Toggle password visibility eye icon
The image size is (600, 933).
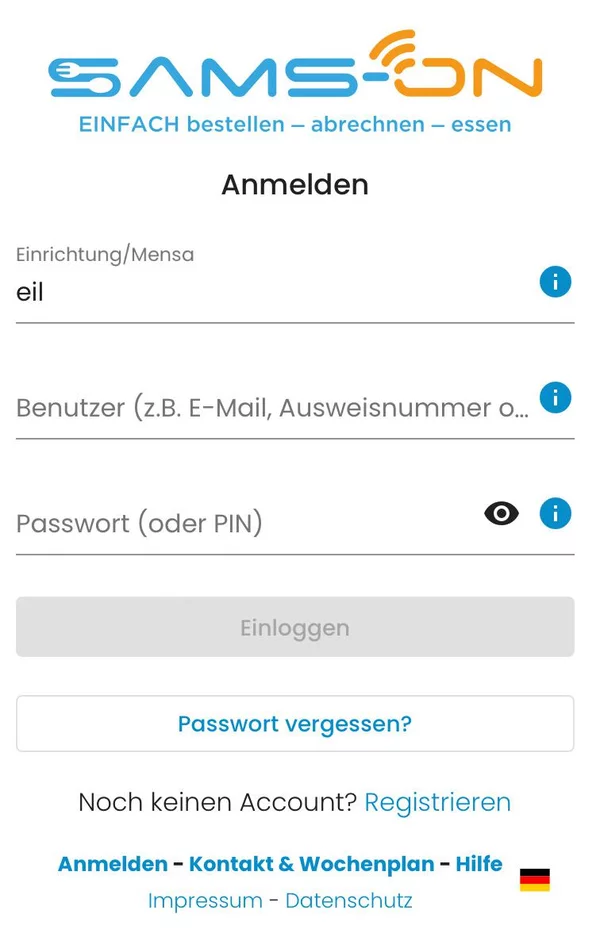click(x=501, y=514)
